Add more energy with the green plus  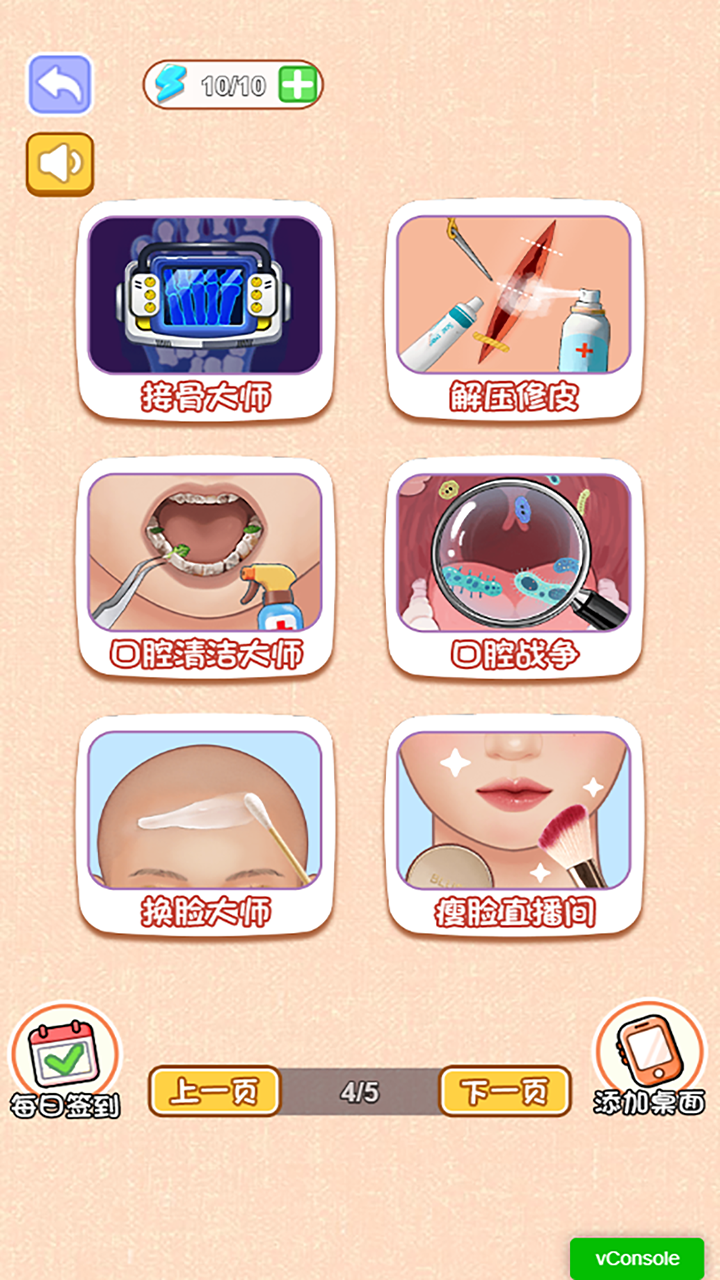coord(297,85)
